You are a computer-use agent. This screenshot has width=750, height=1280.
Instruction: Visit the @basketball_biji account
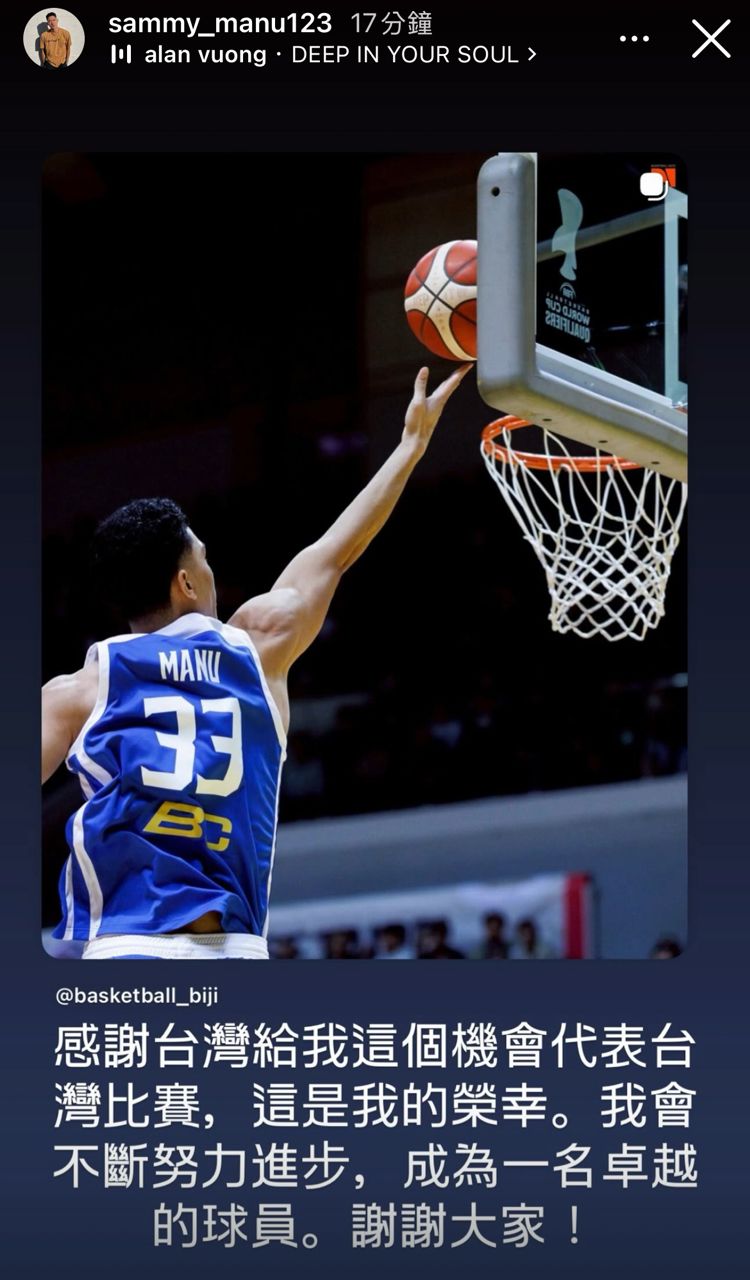pos(137,996)
